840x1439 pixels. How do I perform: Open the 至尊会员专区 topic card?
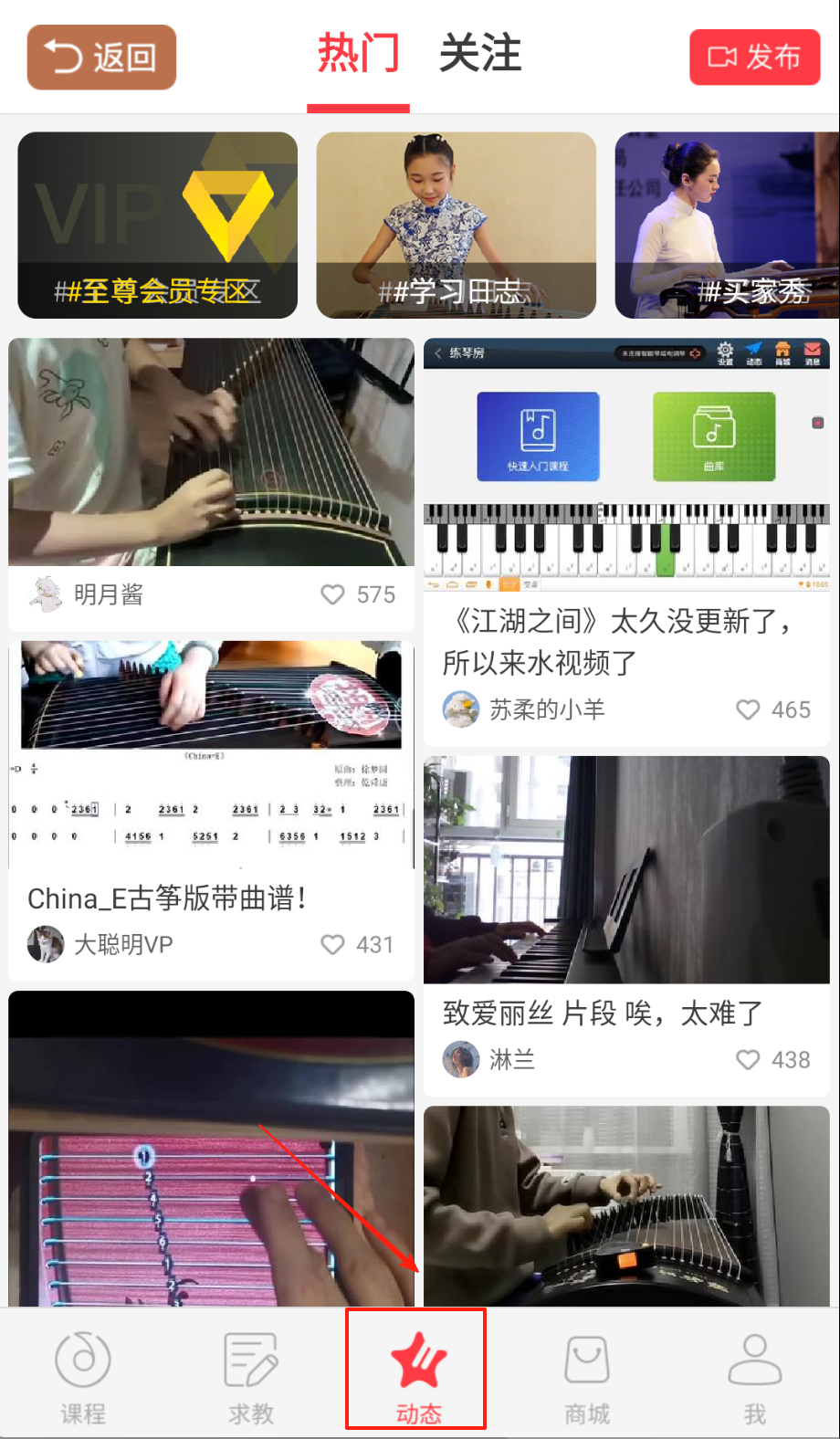(x=158, y=225)
